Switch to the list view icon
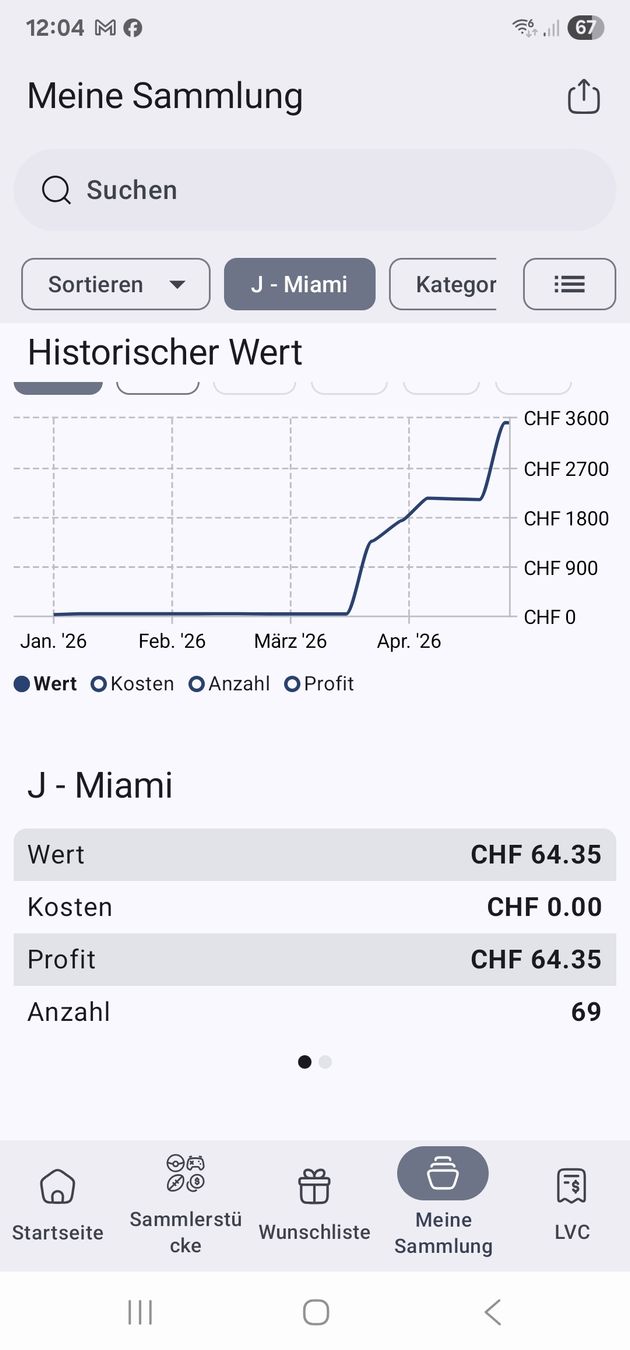Viewport: 630px width, 1350px height. pyautogui.click(x=569, y=284)
